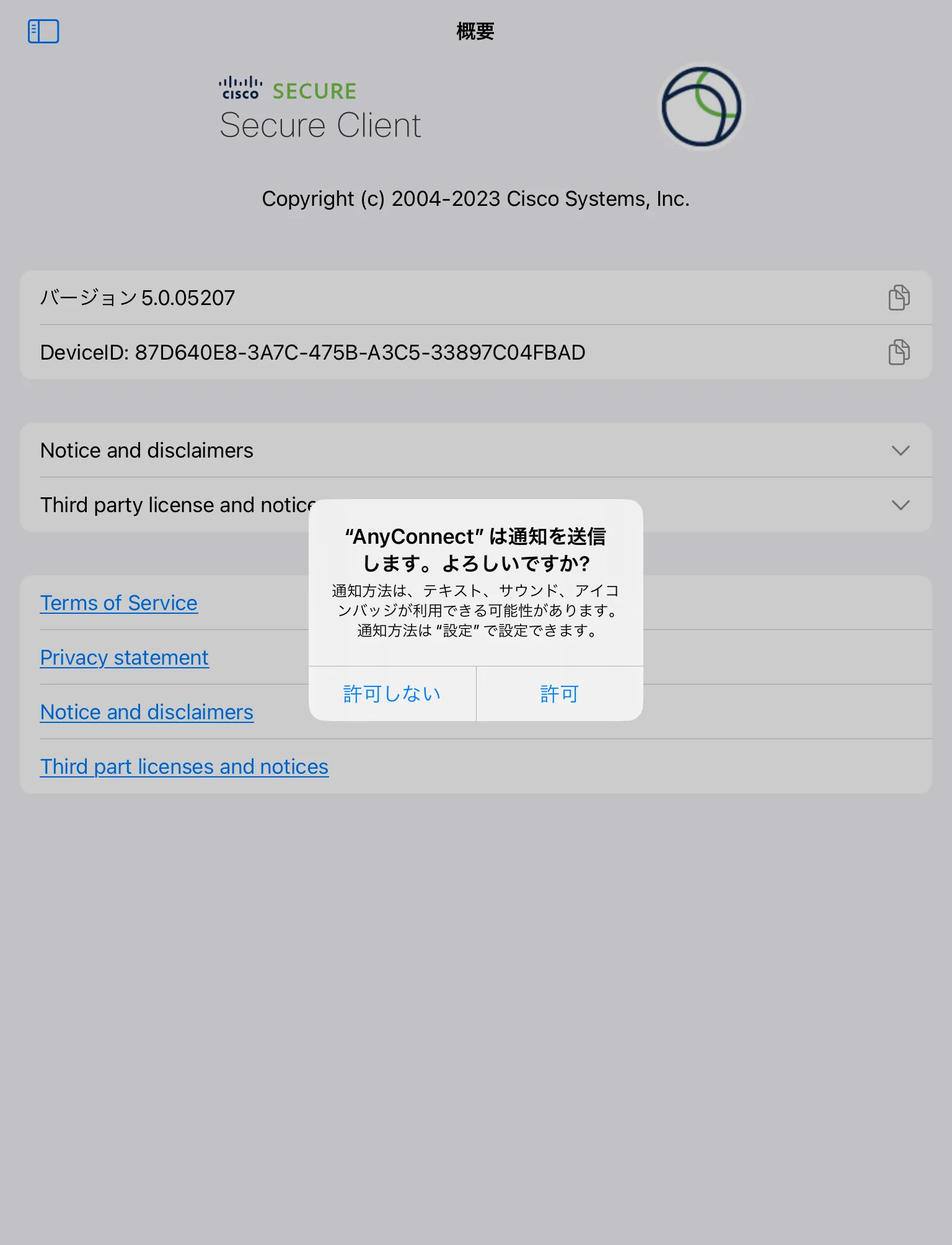Copy the DeviceID value
The width and height of the screenshot is (952, 1245).
(899, 352)
